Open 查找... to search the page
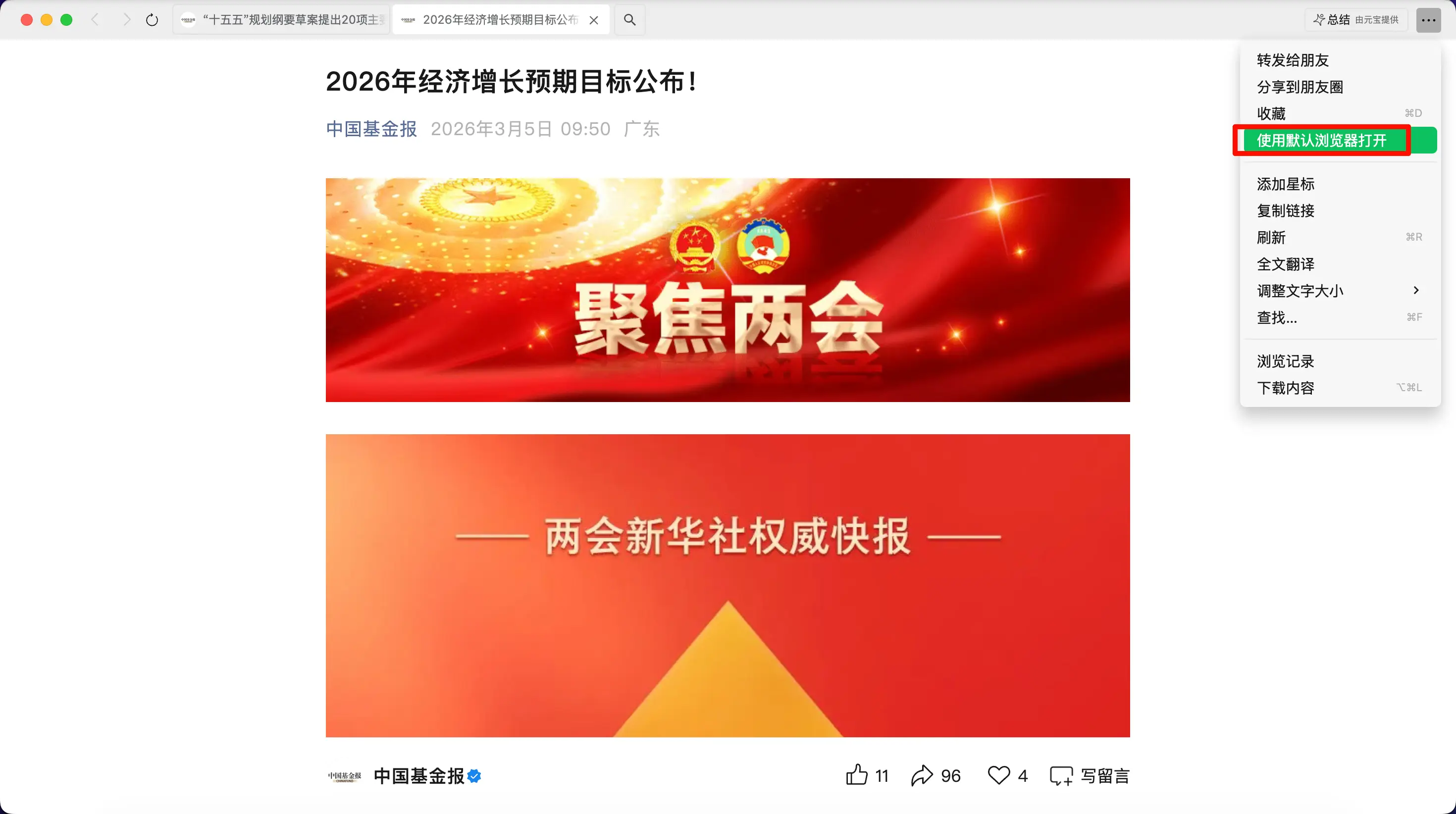Image resolution: width=1456 pixels, height=814 pixels. 1277,318
